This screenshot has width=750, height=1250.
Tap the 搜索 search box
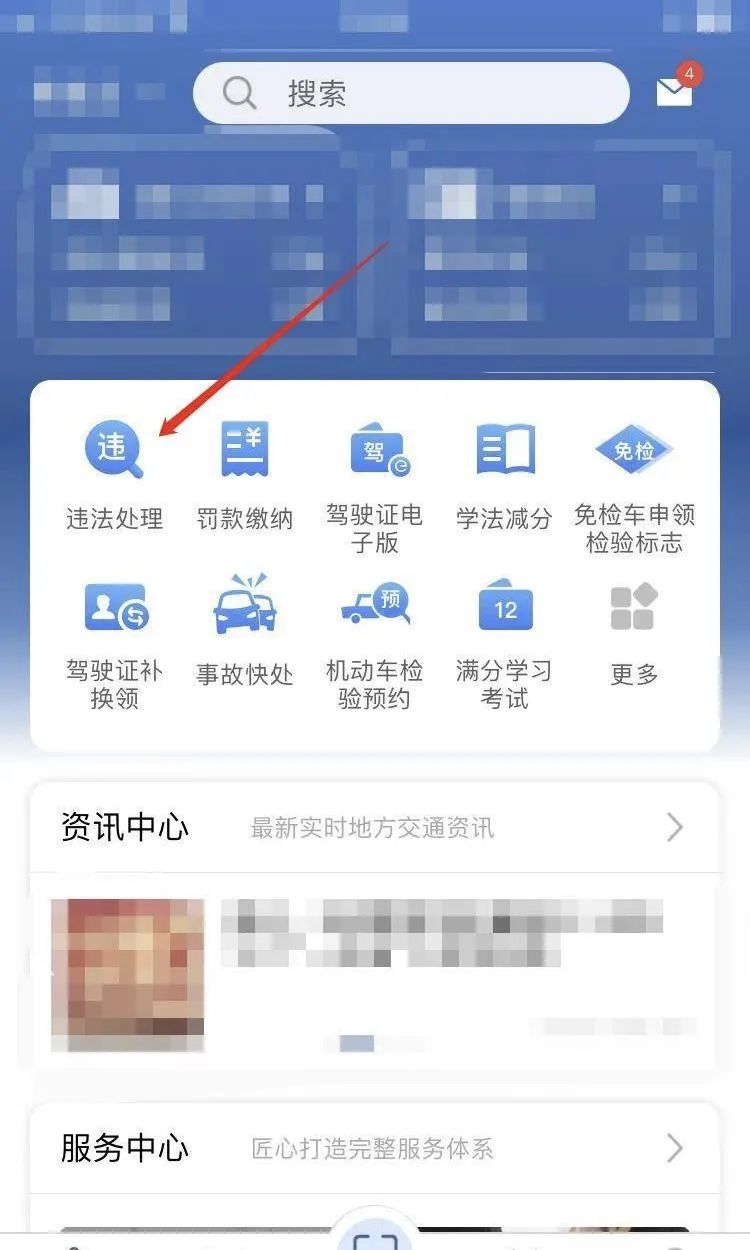410,94
